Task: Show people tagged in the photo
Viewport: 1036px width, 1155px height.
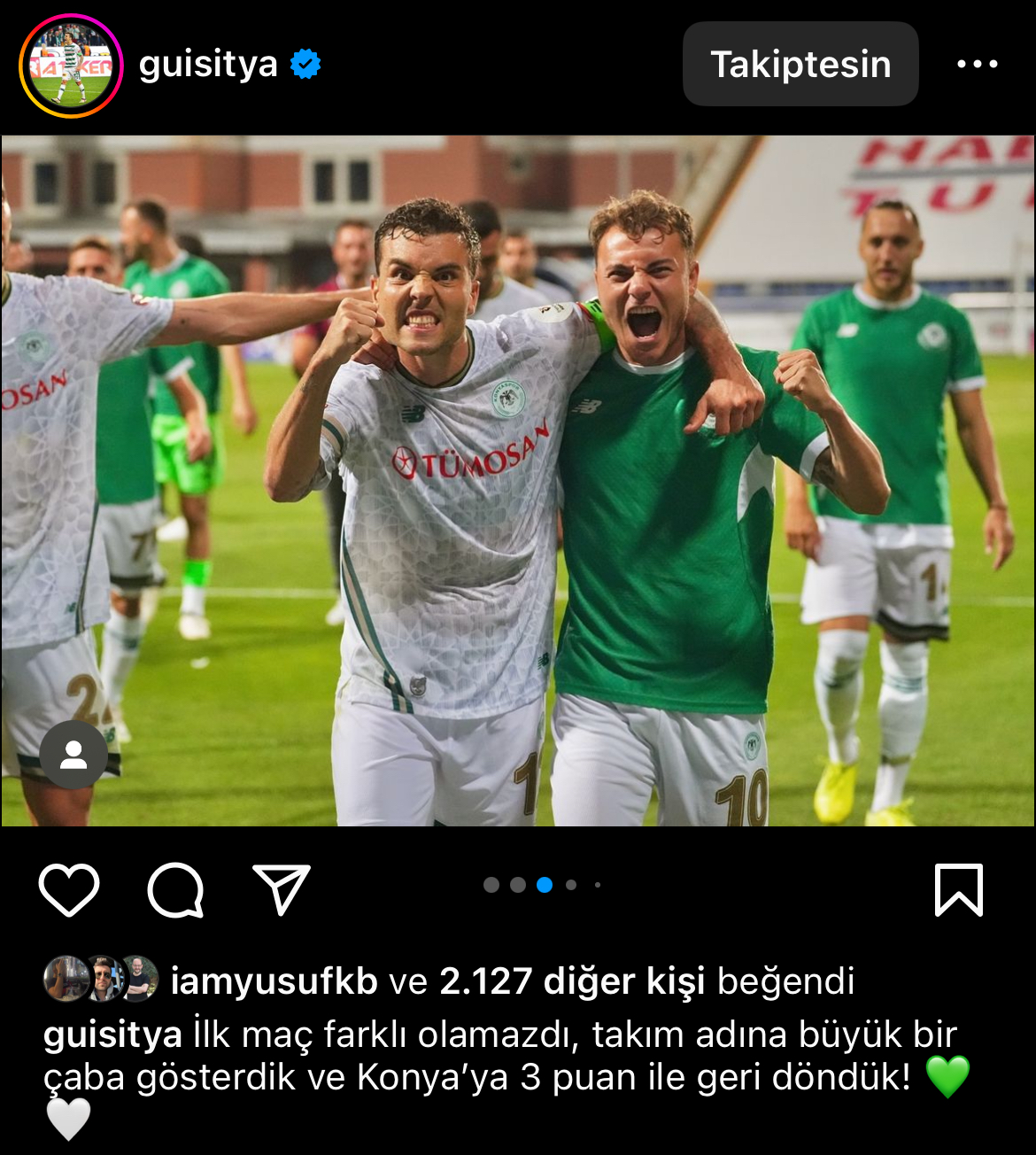Action: coord(73,755)
